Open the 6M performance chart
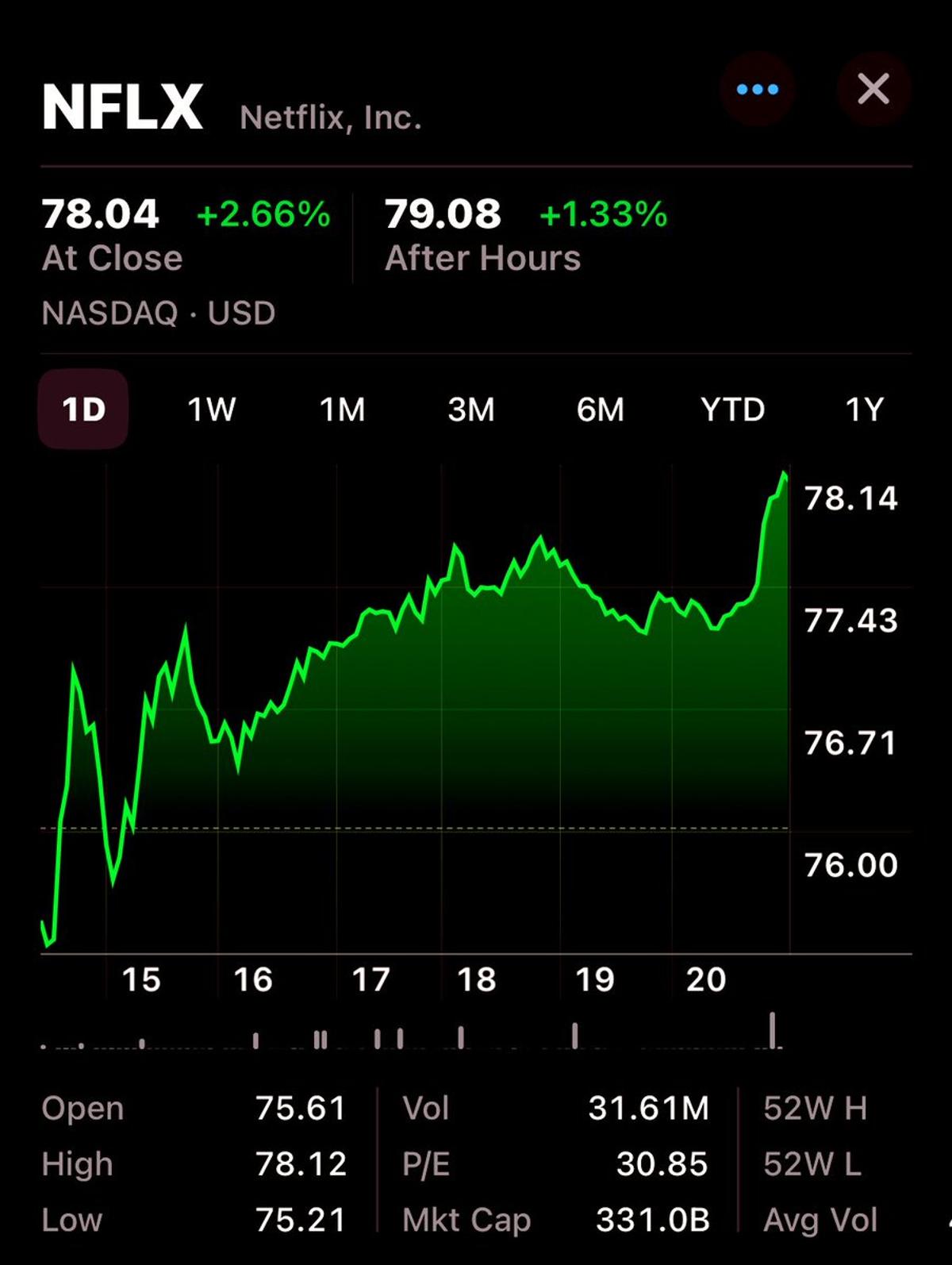 tap(601, 409)
